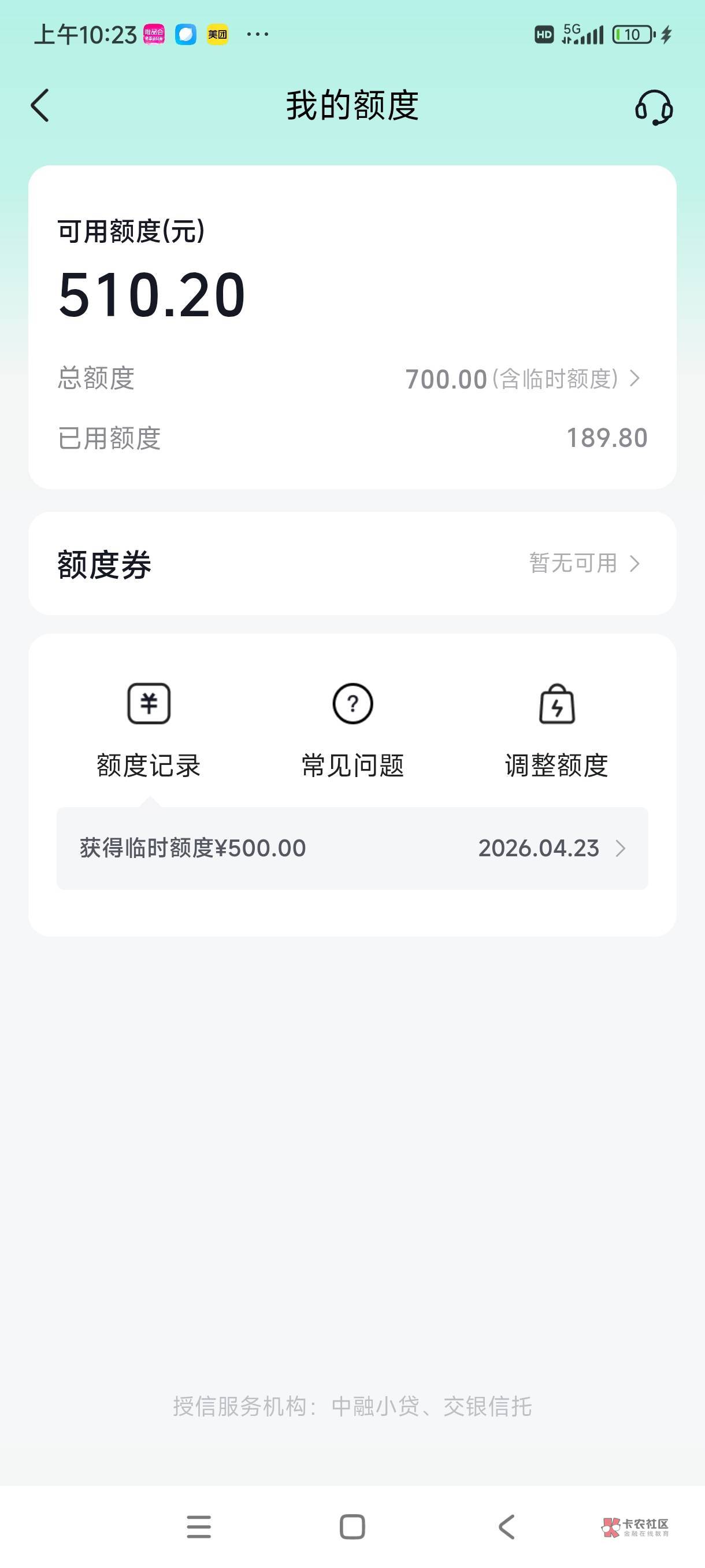This screenshot has height=1568, width=705.
Task: Open the 额度券 coupon row
Action: point(352,564)
